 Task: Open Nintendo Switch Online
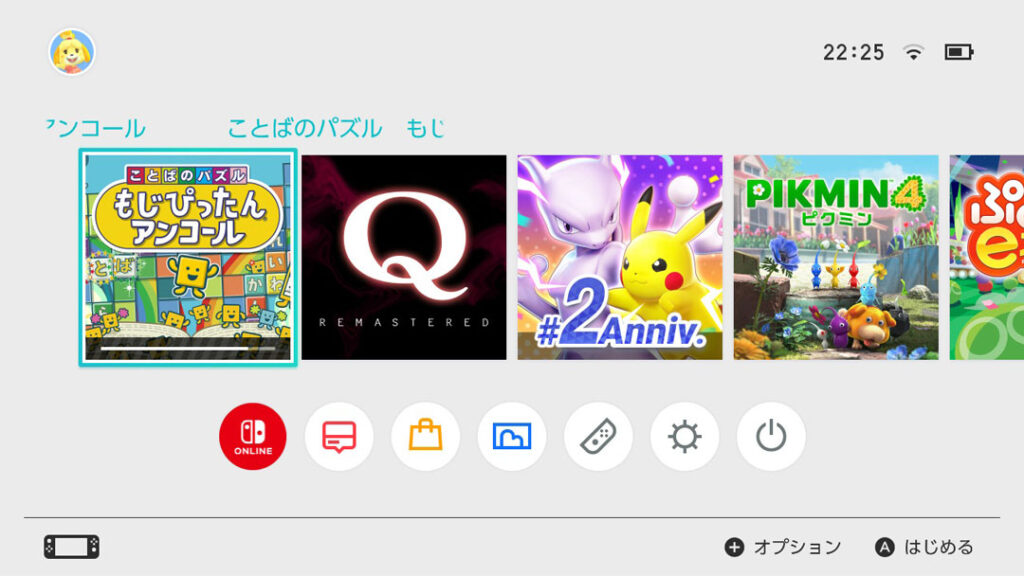pos(253,437)
